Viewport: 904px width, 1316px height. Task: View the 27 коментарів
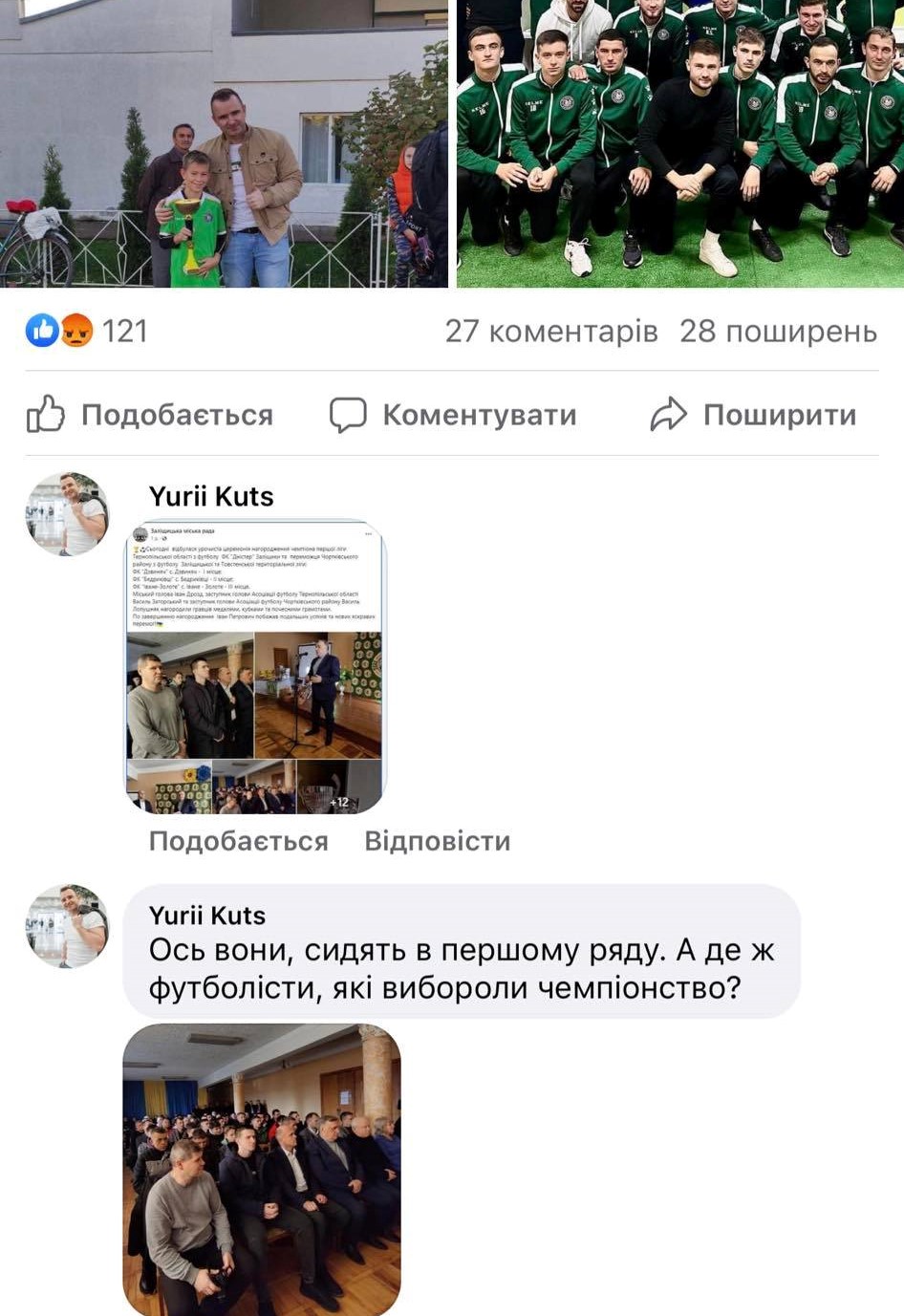pyautogui.click(x=551, y=332)
